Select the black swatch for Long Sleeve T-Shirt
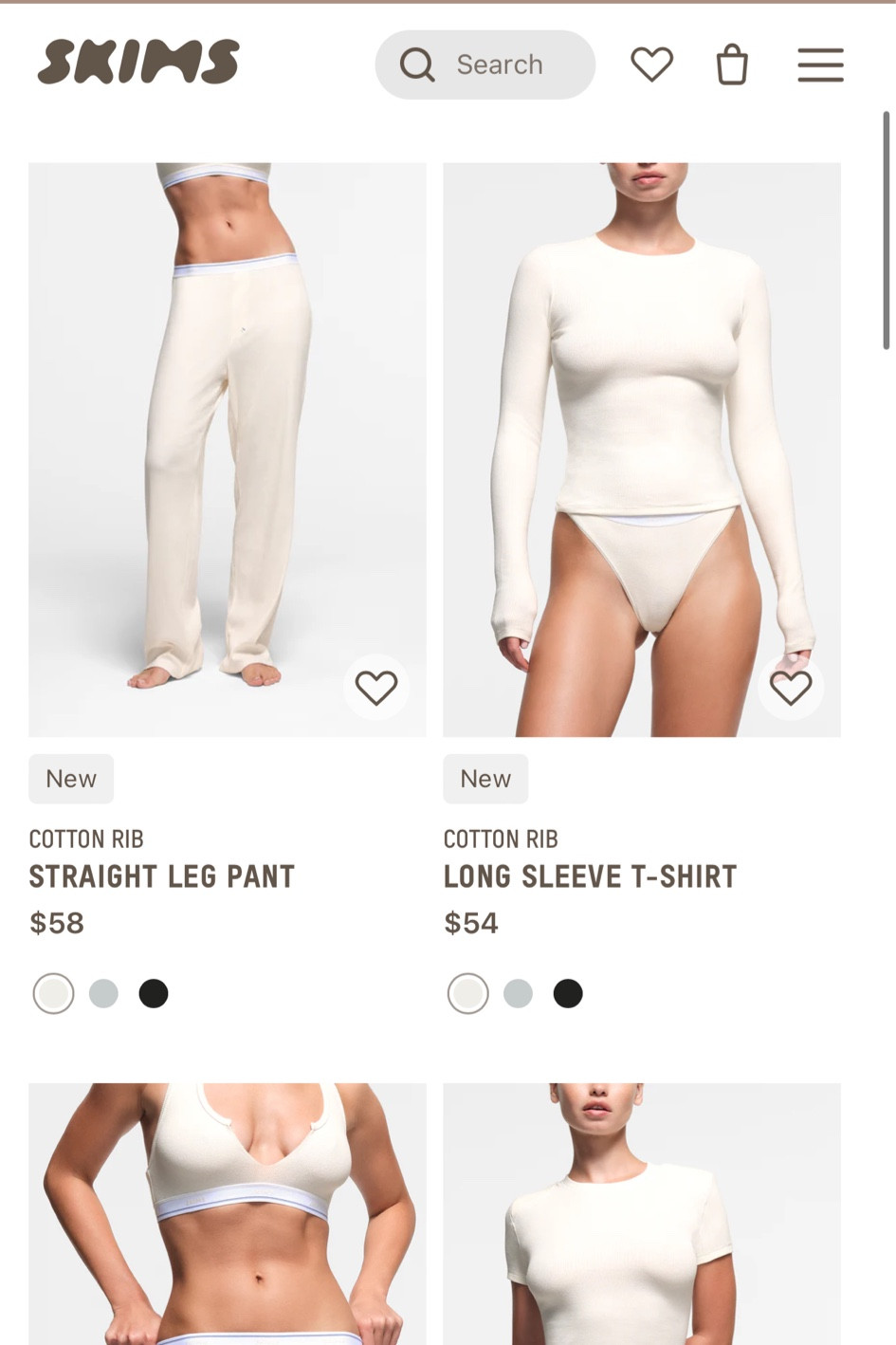Viewport: 896px width, 1345px height. (568, 993)
